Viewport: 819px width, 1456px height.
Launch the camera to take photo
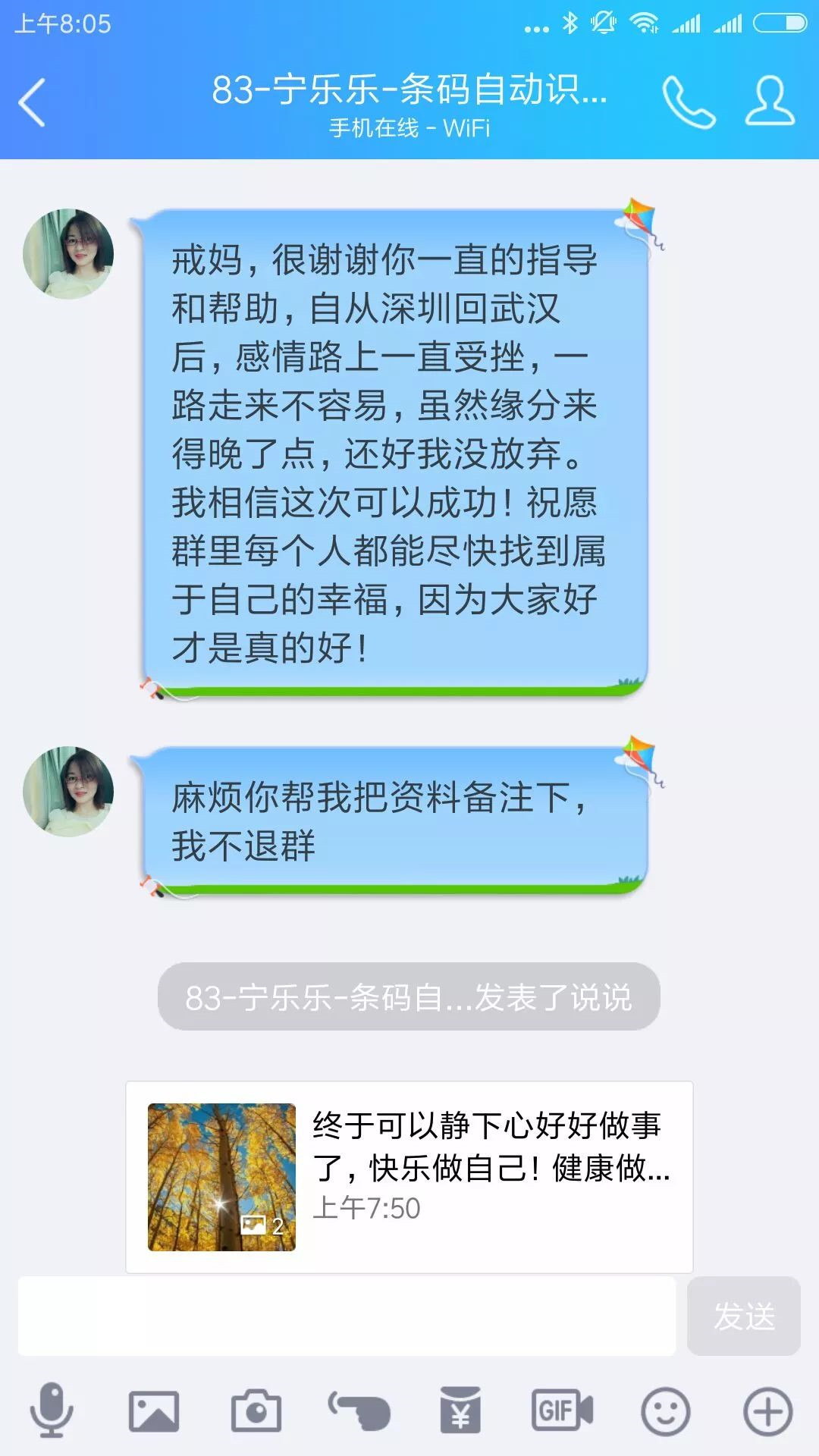tap(256, 1411)
